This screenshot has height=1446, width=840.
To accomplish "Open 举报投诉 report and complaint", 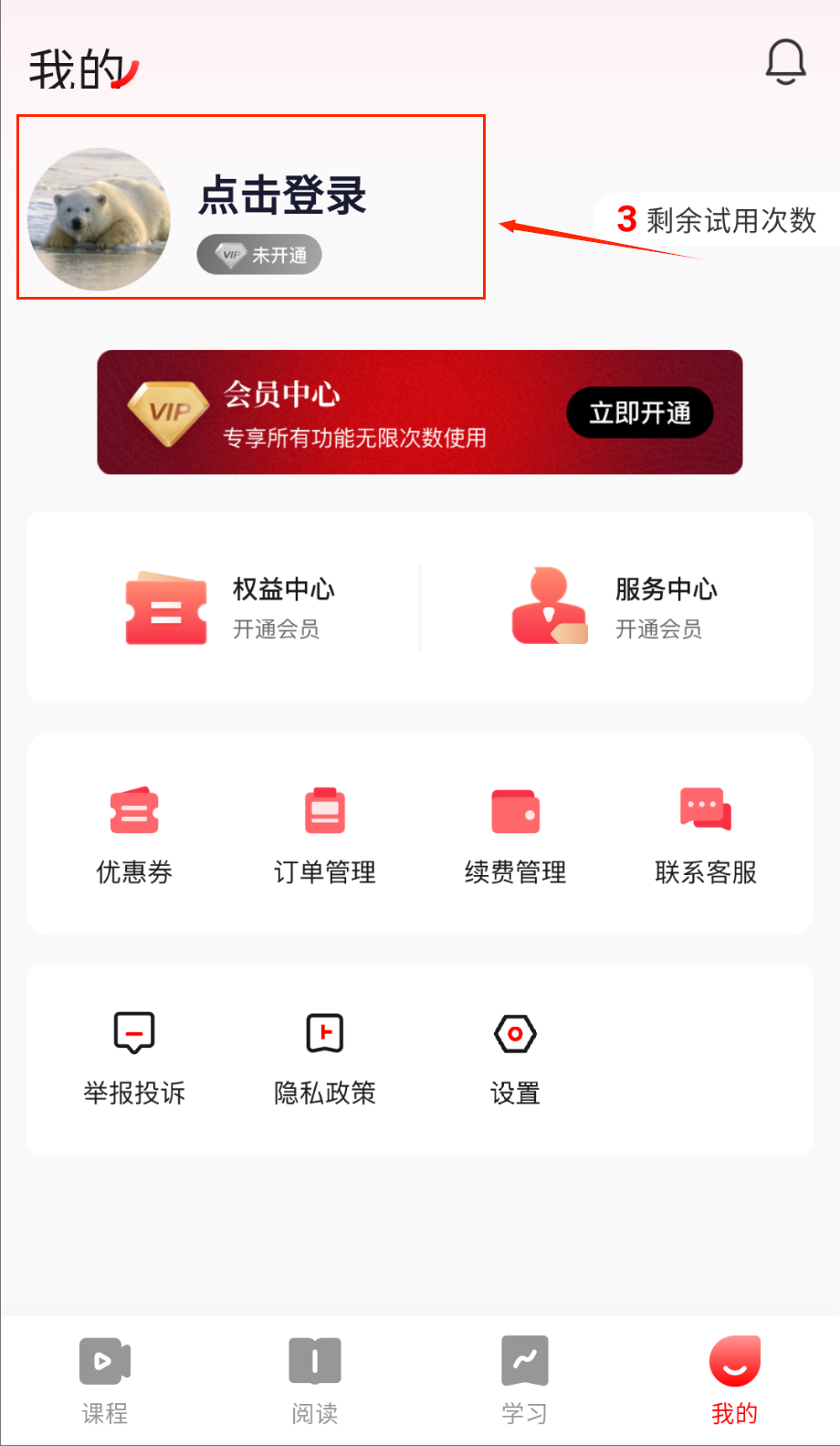I will tap(134, 1056).
